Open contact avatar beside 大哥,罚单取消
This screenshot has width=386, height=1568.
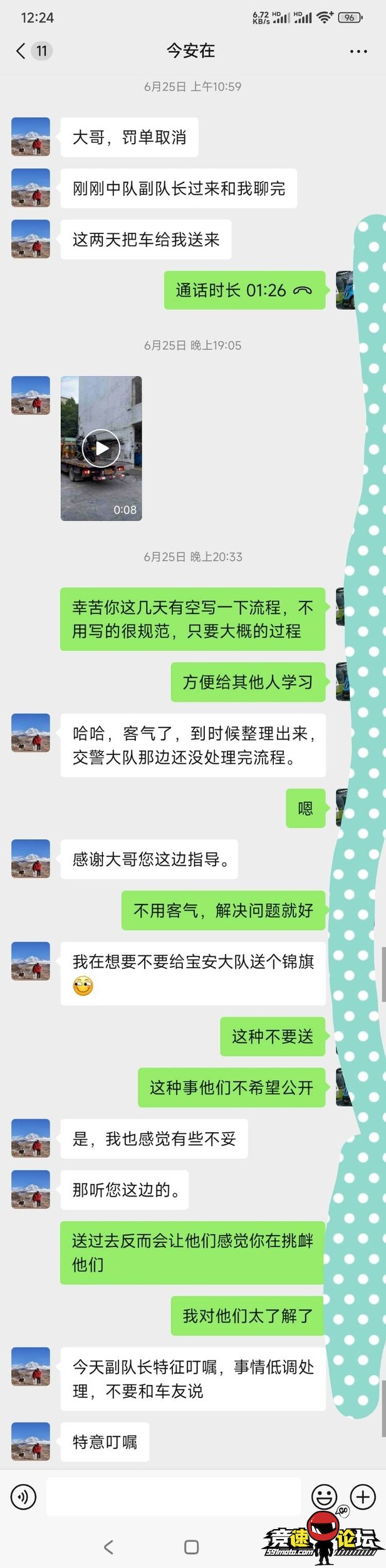pos(31,137)
